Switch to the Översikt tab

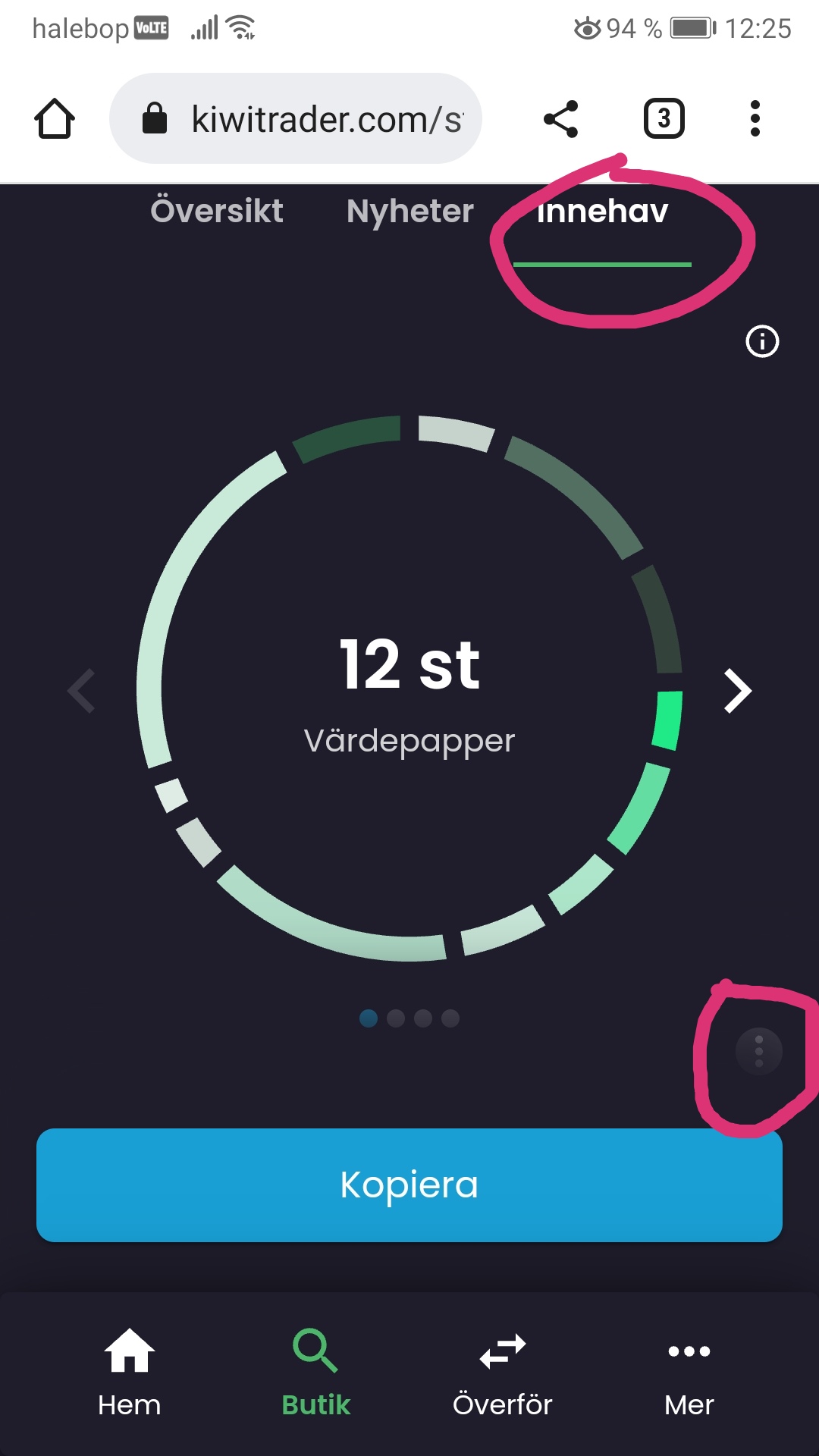point(217,212)
